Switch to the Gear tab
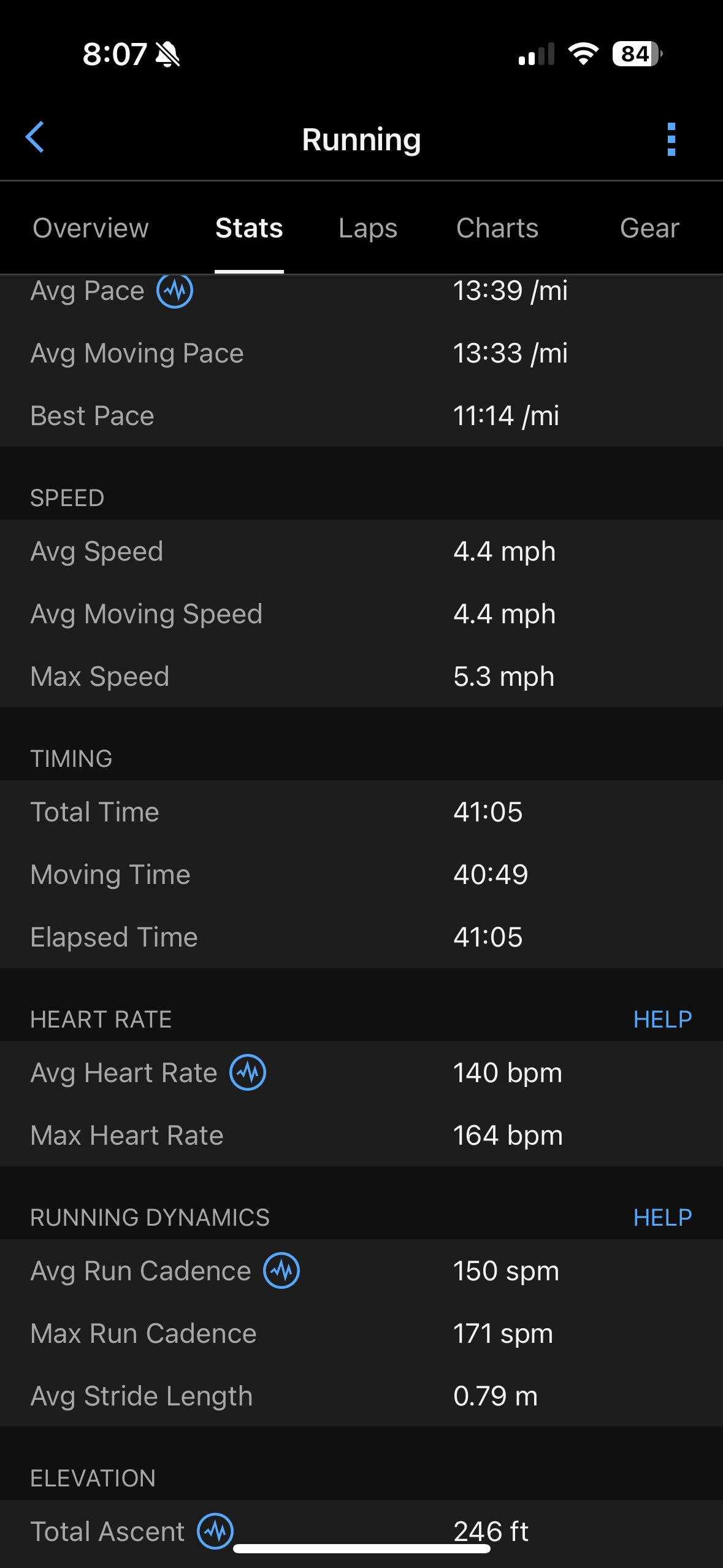 (x=649, y=228)
